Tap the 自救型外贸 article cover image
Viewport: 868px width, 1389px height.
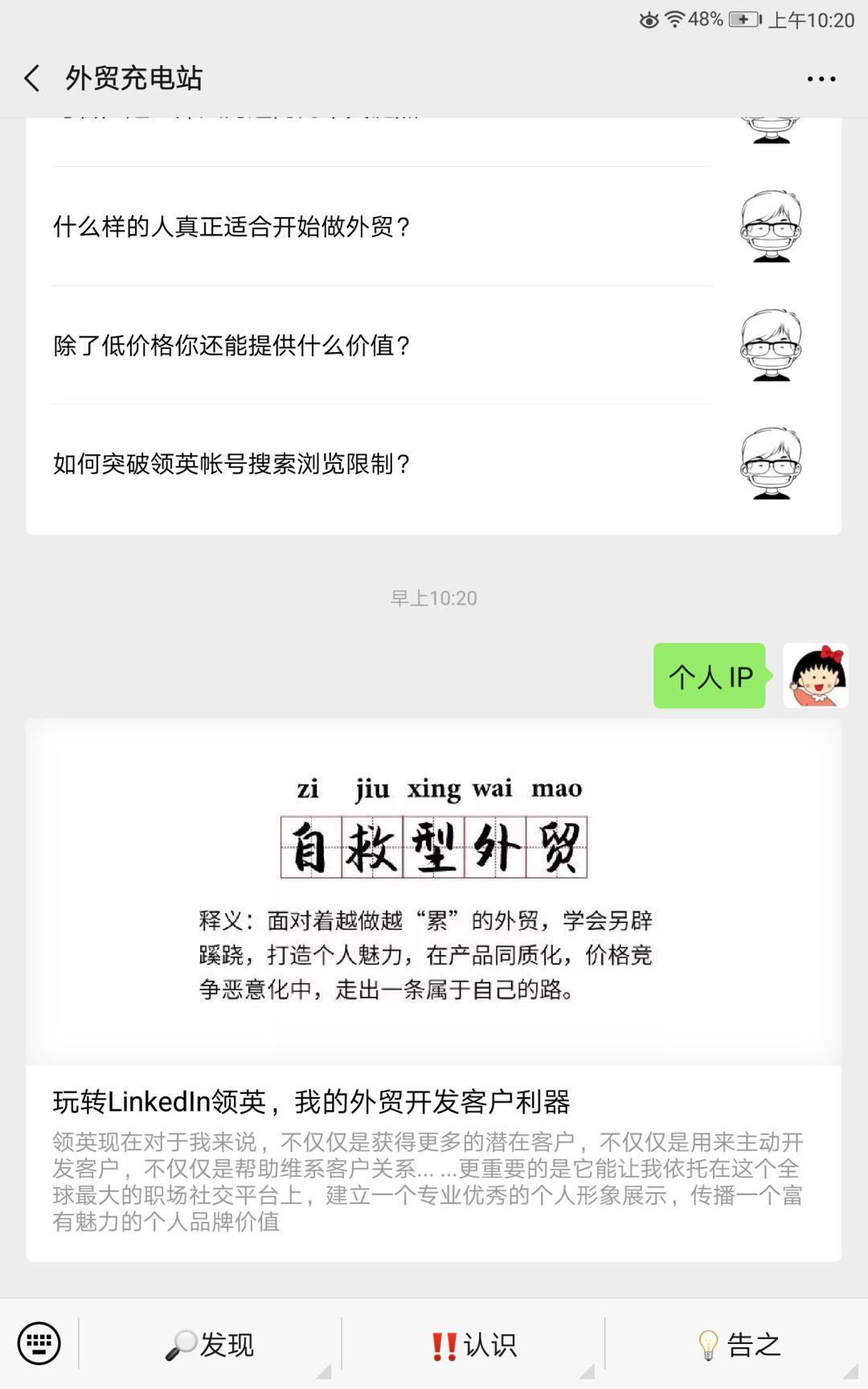[x=434, y=884]
